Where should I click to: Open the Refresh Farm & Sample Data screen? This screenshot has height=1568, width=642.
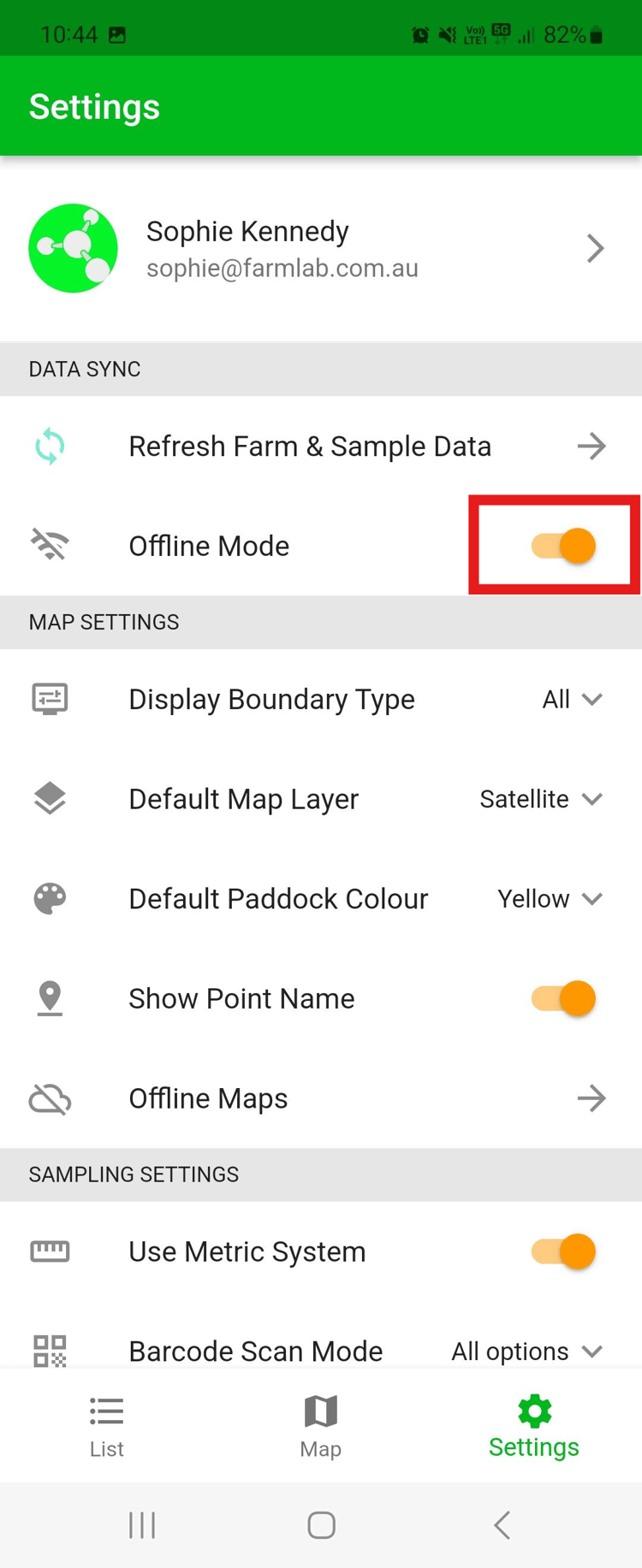321,446
